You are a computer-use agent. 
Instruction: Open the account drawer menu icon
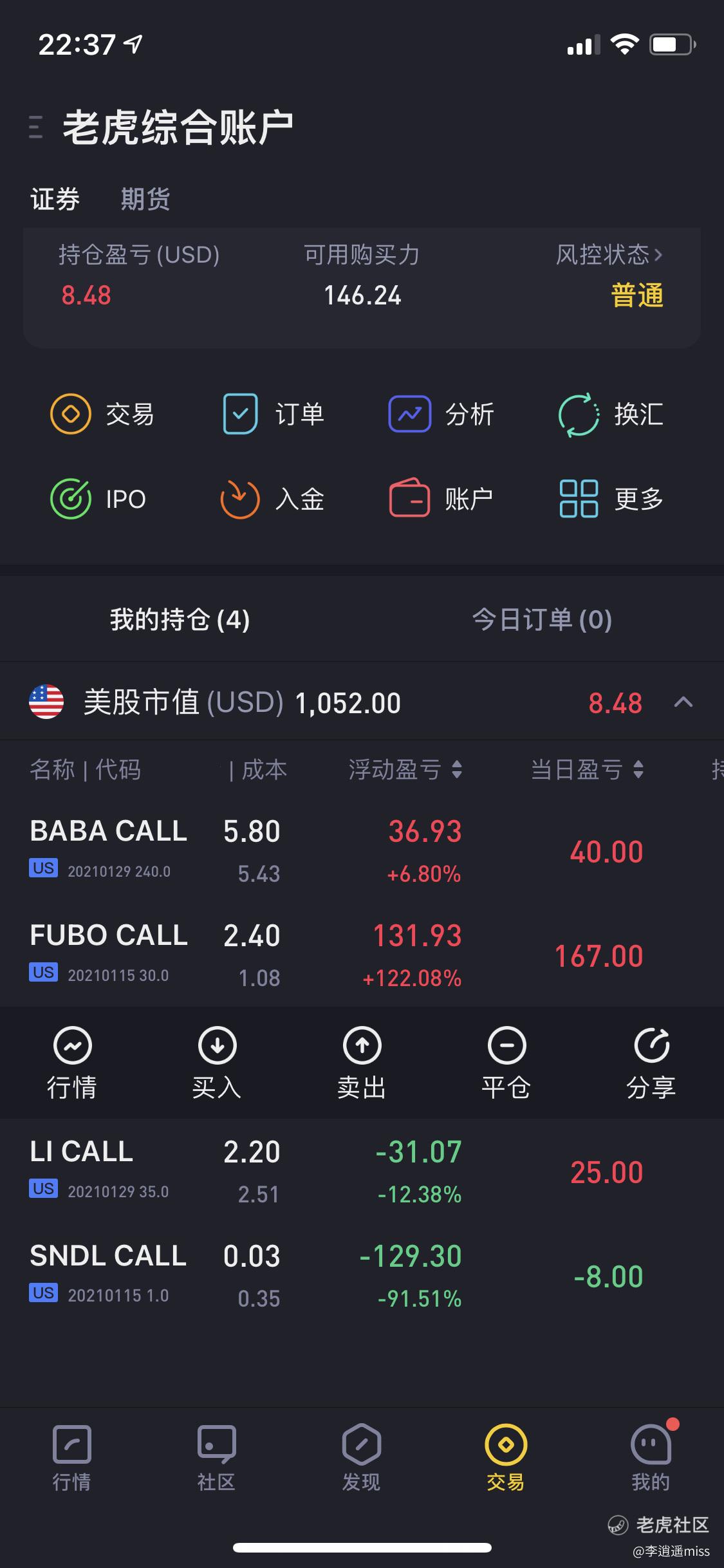pos(36,127)
